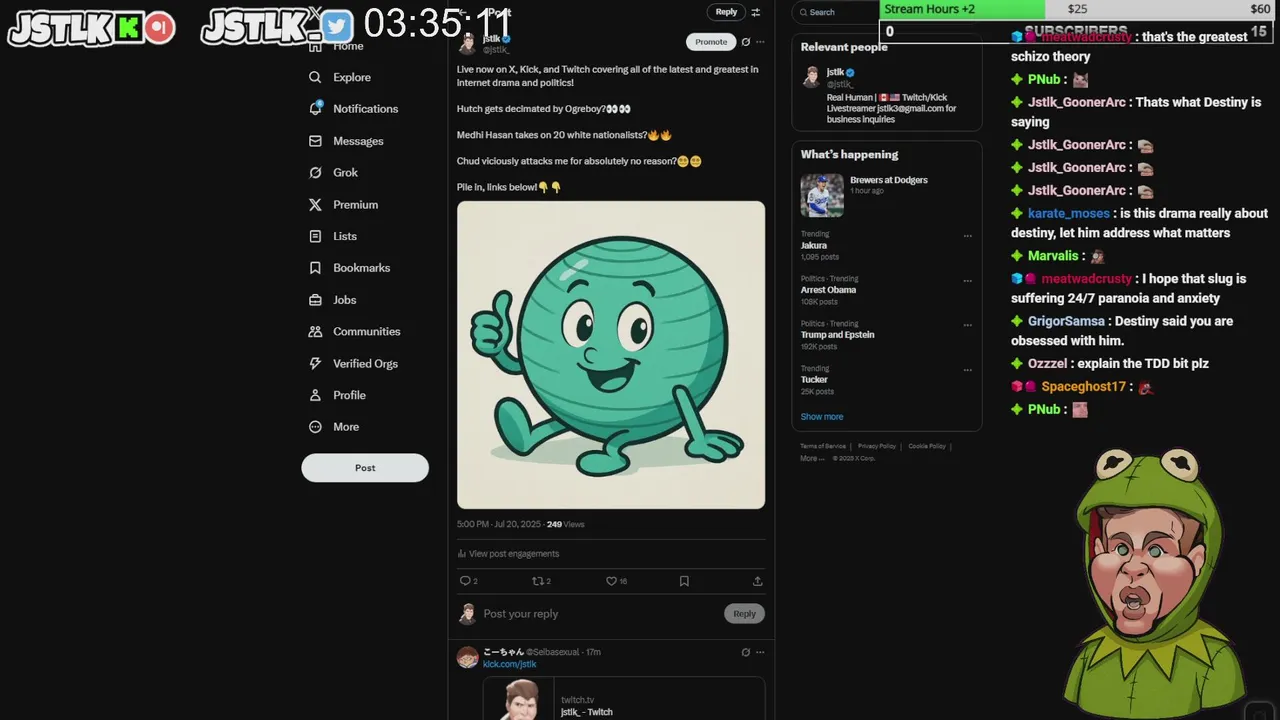Open the Trump and Epstein trend
The width and height of the screenshot is (1280, 720).
[837, 335]
